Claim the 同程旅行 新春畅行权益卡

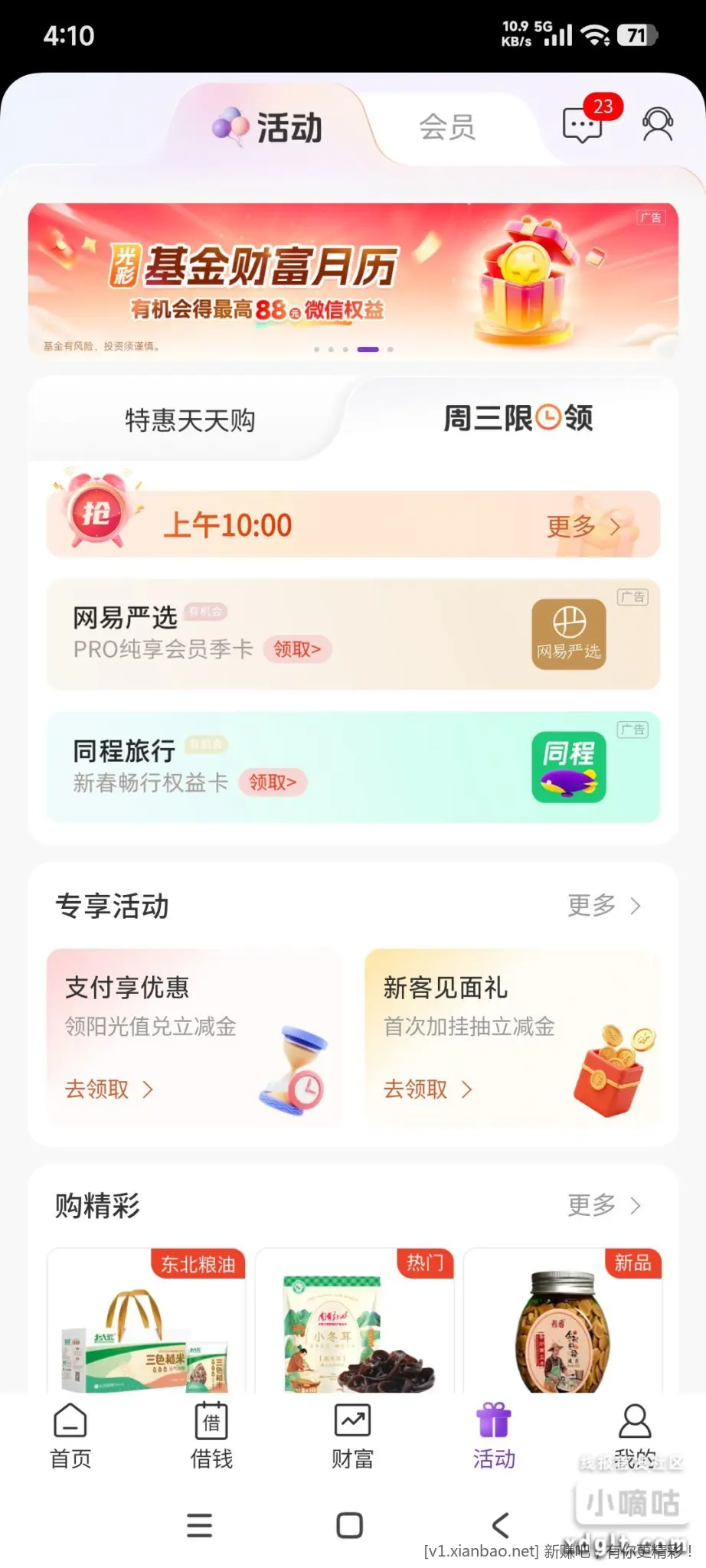(x=273, y=782)
